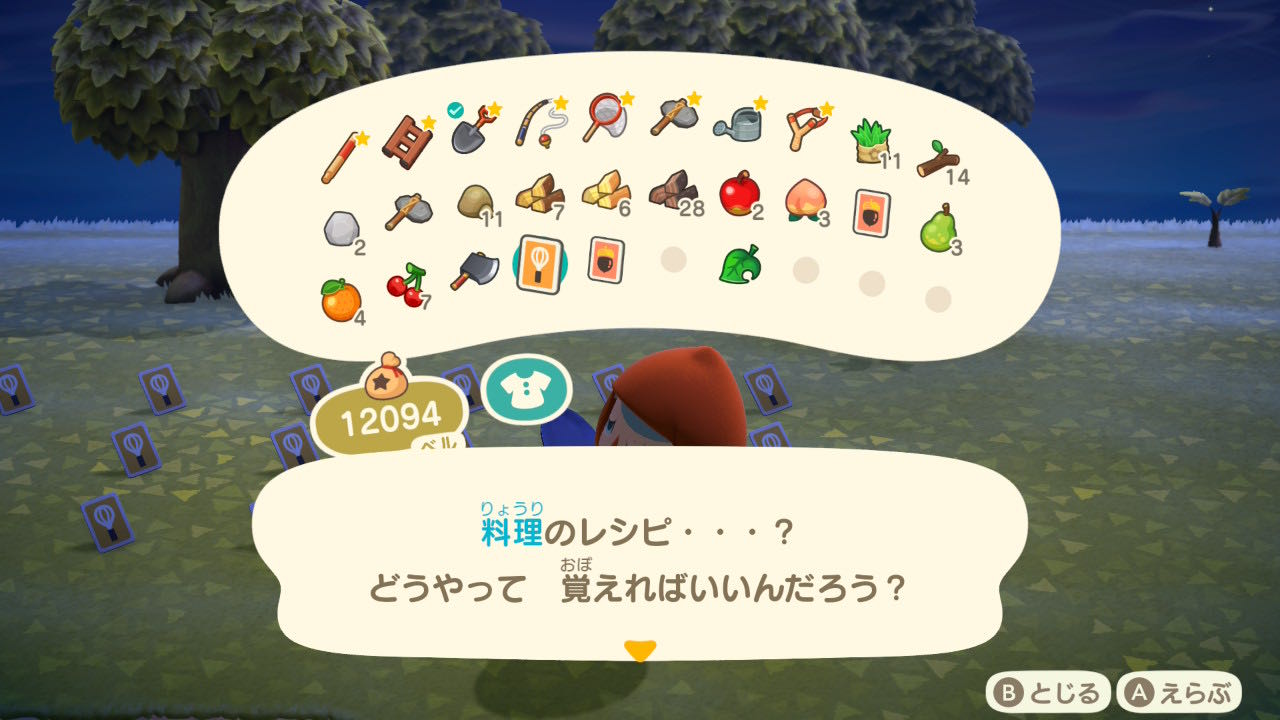
Task: Select the green leaf furniture item
Action: pyautogui.click(x=739, y=264)
